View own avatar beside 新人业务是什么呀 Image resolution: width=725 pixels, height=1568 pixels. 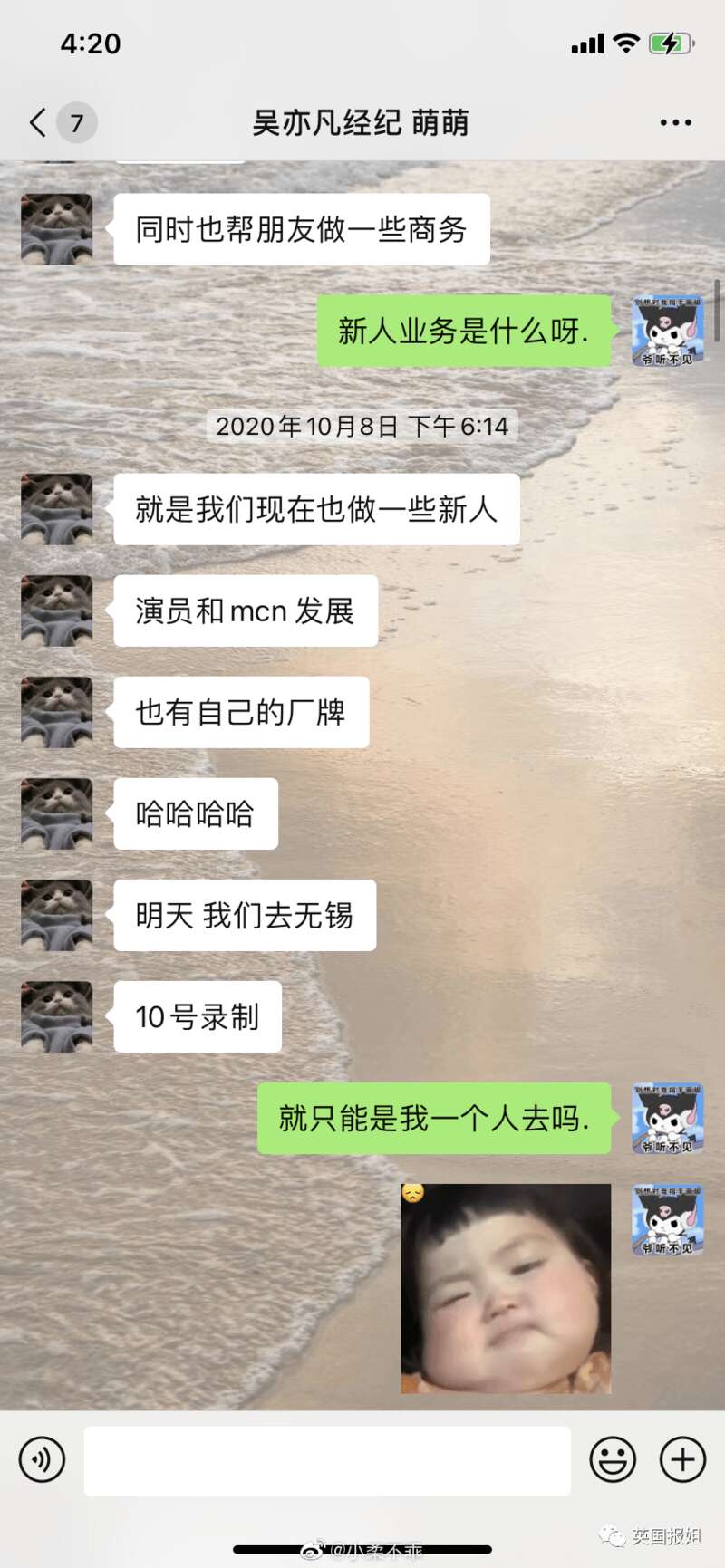[x=668, y=331]
